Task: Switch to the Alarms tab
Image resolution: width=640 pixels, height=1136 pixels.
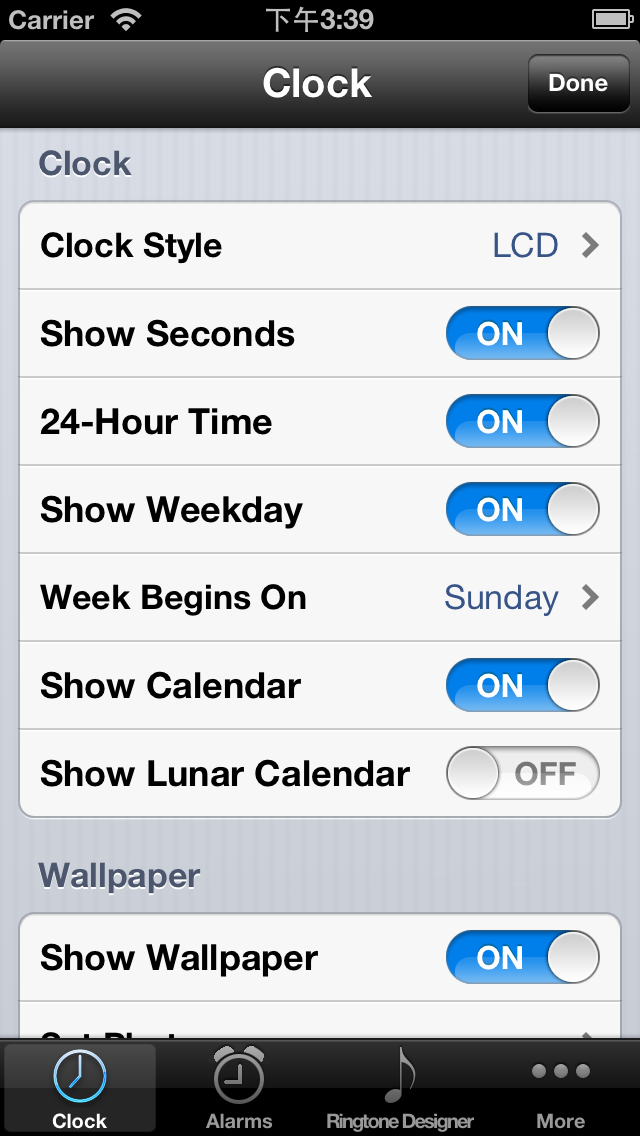Action: click(239, 1089)
